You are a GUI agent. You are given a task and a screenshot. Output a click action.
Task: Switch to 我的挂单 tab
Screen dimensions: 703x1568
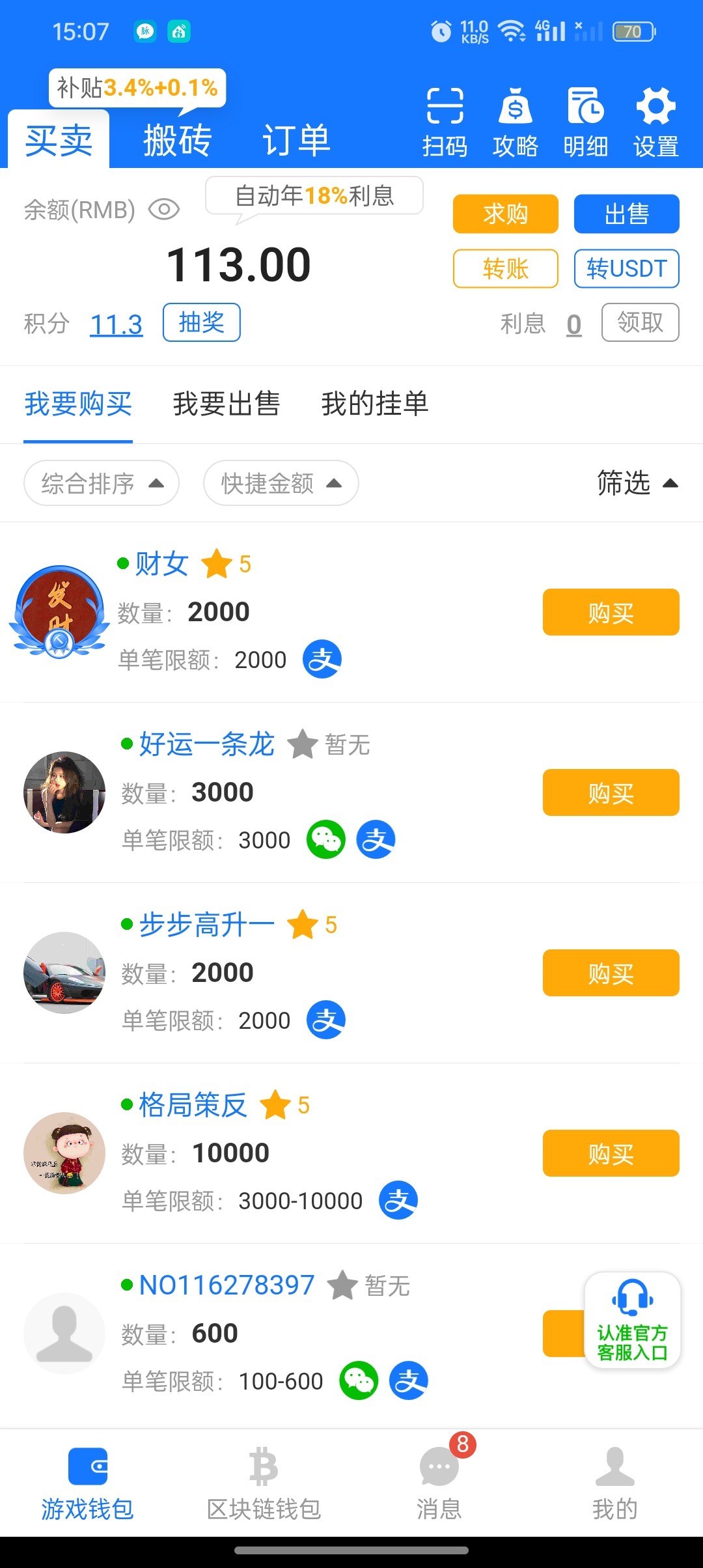click(375, 404)
